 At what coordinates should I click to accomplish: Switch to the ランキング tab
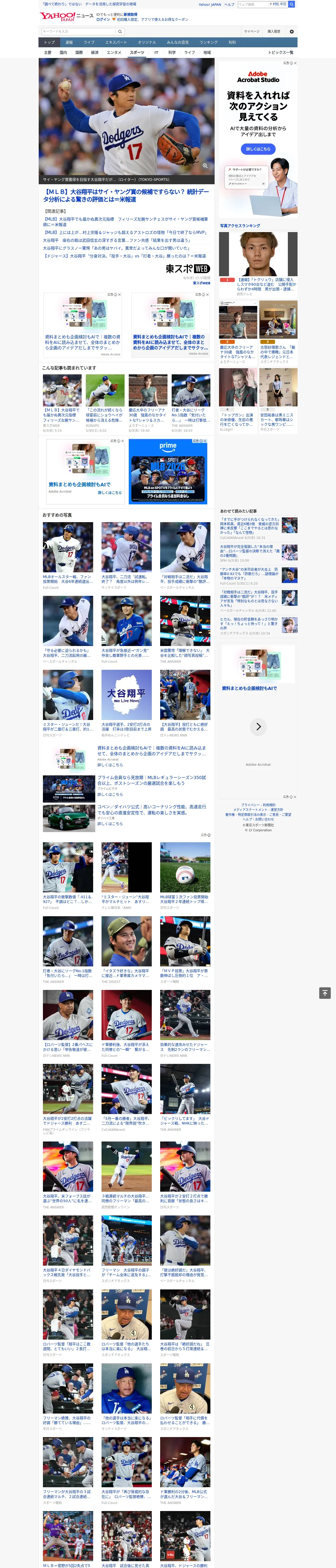point(209,42)
